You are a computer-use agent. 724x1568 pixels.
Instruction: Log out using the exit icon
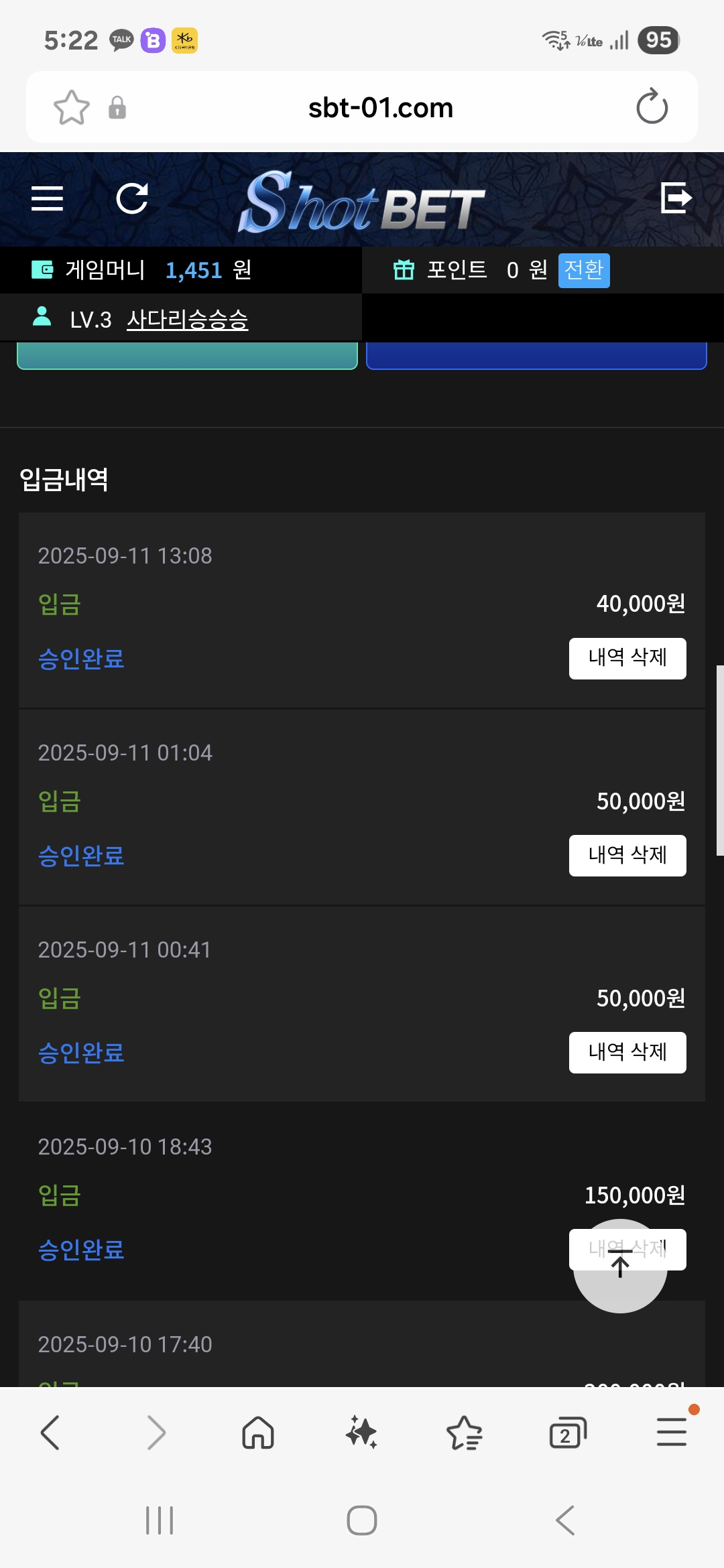point(676,198)
